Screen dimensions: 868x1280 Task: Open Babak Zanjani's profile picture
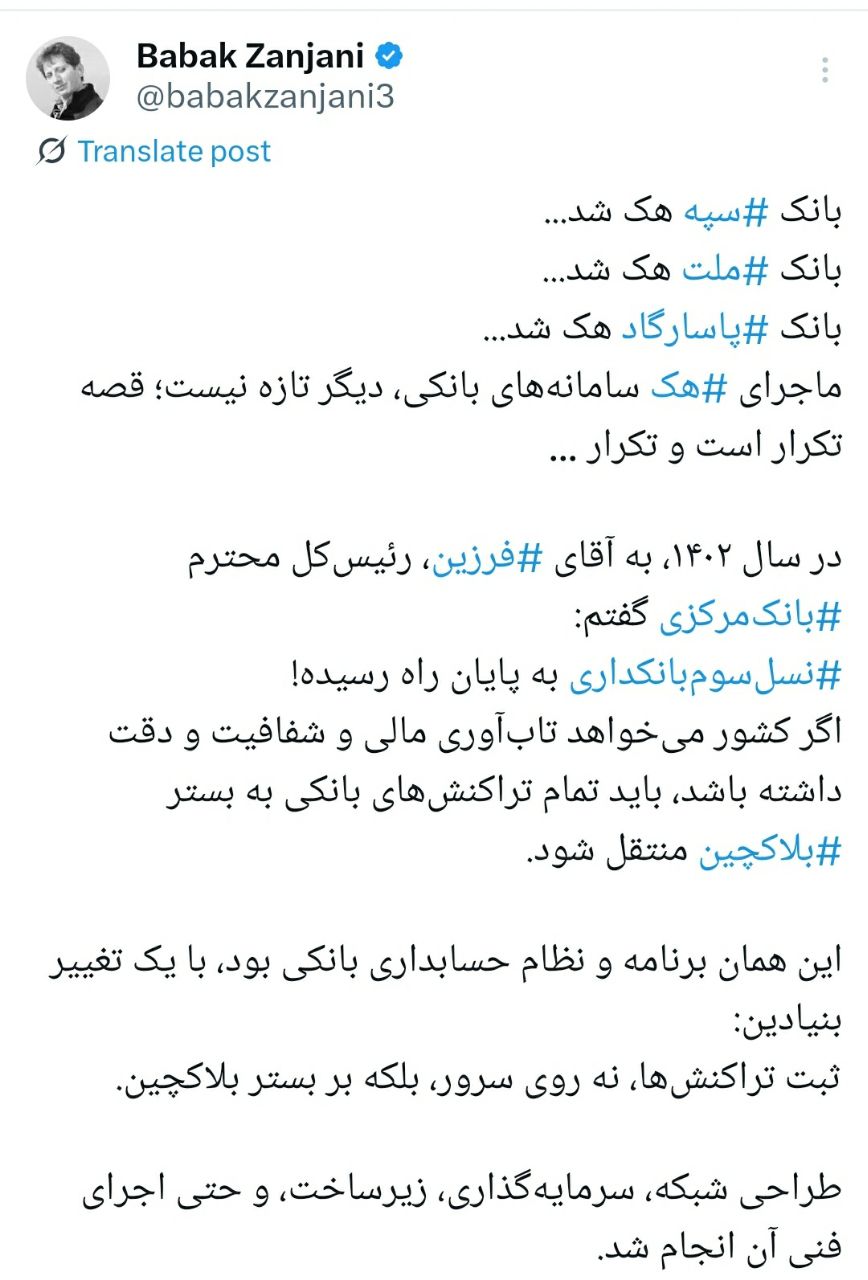pos(68,78)
